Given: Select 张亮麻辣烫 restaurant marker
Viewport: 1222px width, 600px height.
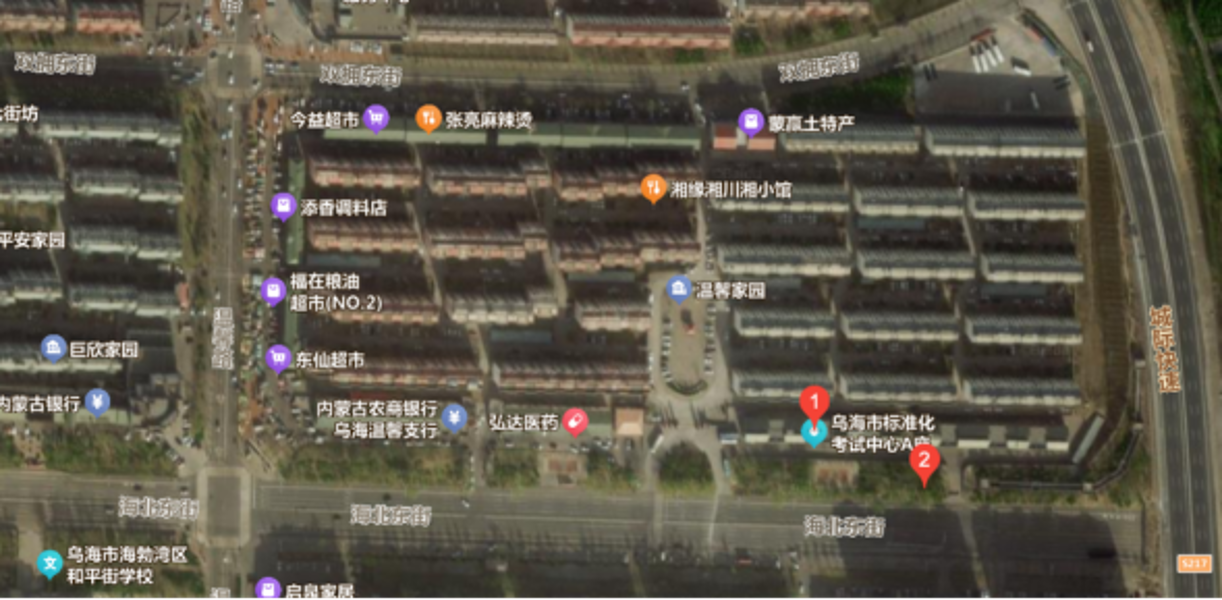Looking at the screenshot, I should 429,119.
